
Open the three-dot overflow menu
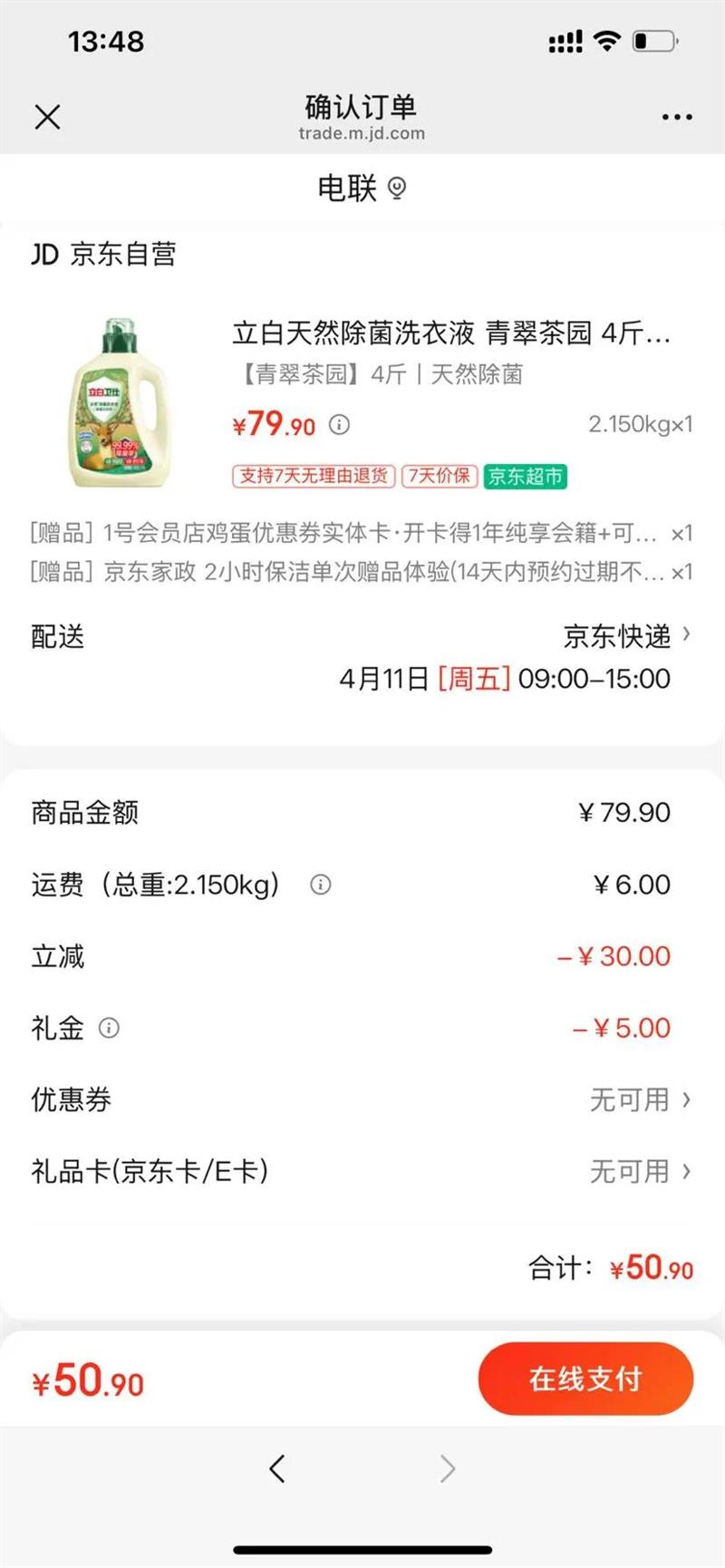677,117
